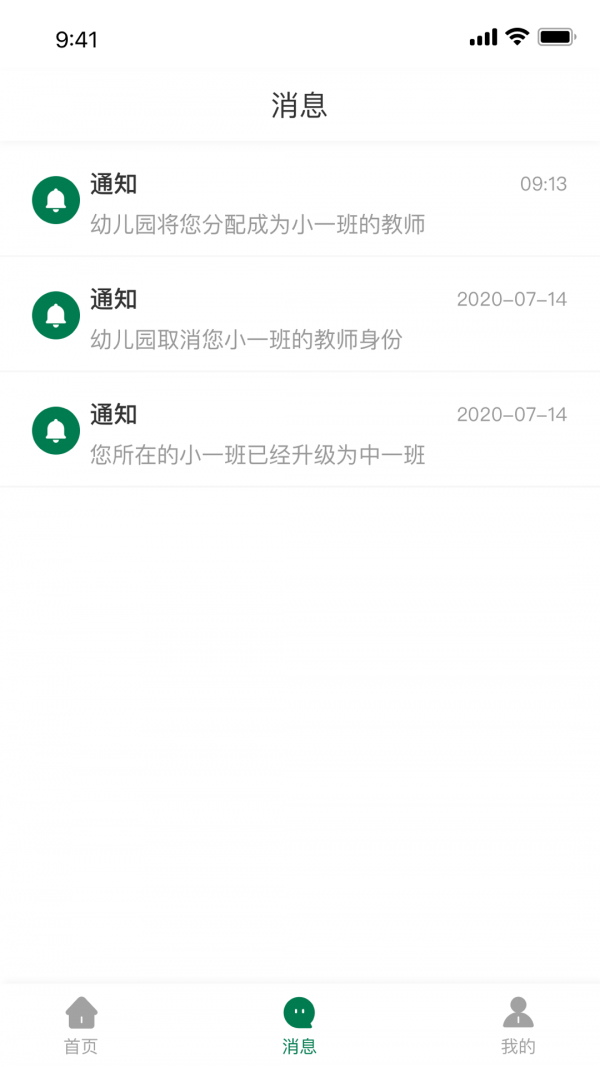Select the 消息 tab
This screenshot has width=600, height=1067.
coord(299,1025)
